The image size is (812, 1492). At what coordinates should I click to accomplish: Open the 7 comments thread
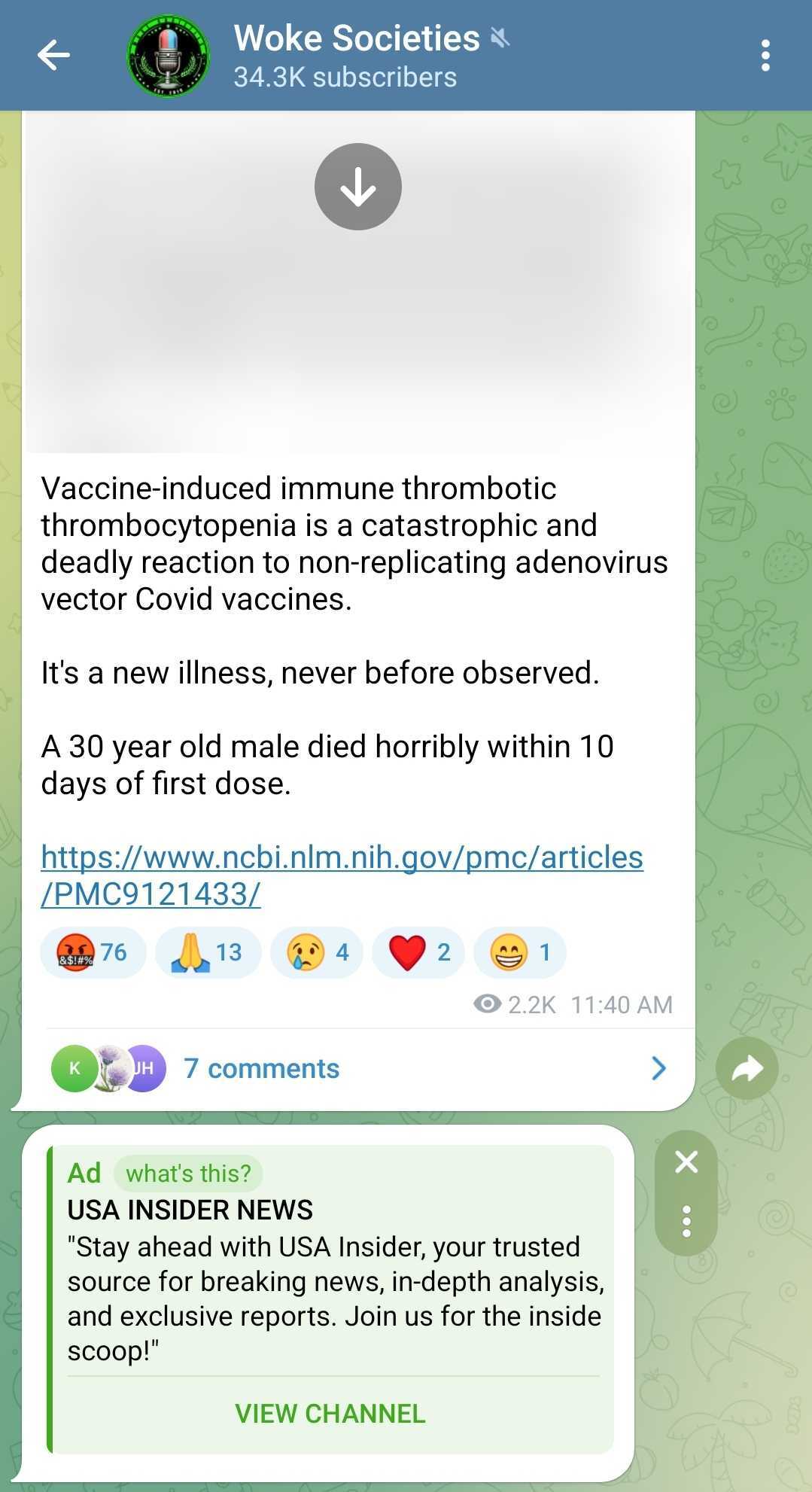(262, 1068)
